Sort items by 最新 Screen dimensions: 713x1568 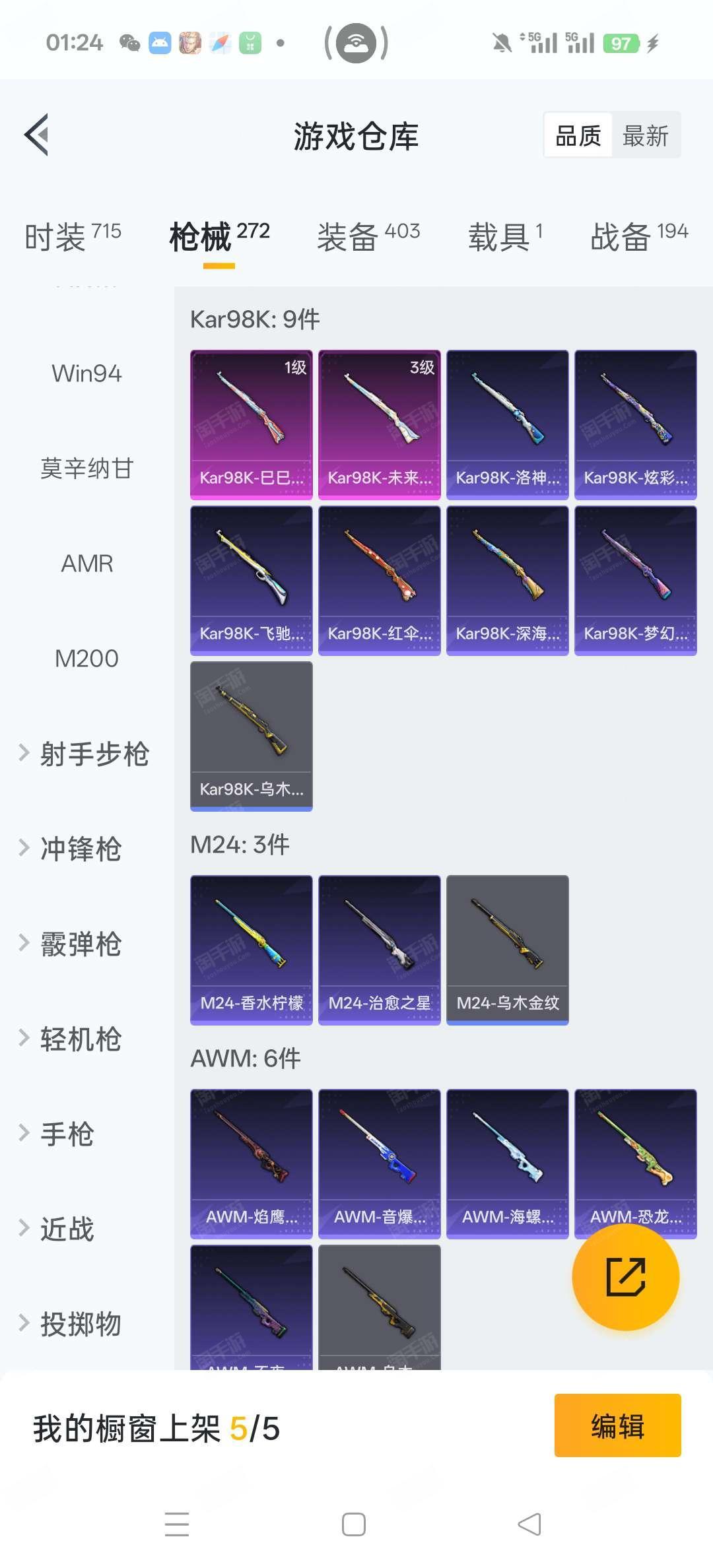tap(645, 136)
